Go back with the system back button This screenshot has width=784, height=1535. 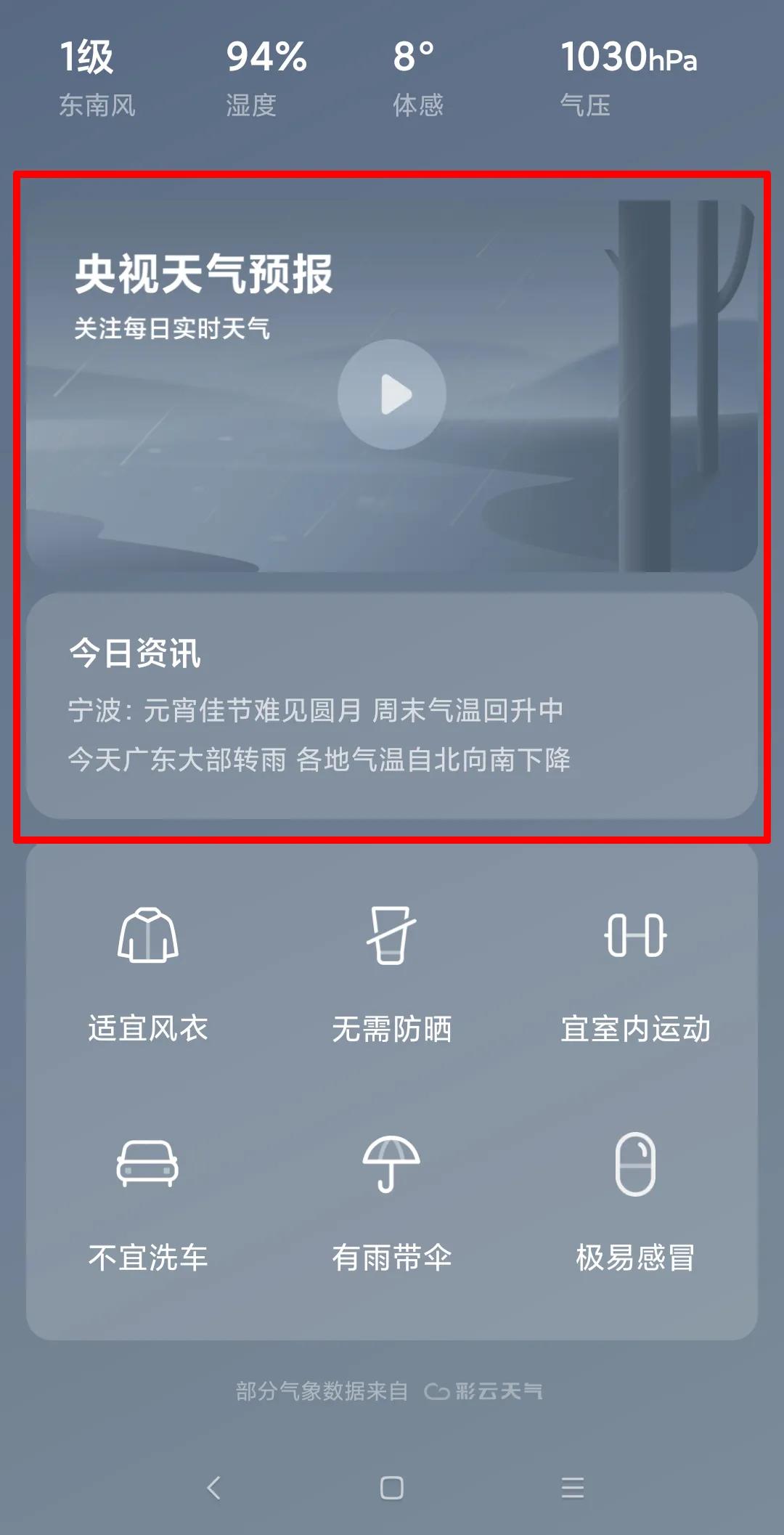(x=213, y=1488)
